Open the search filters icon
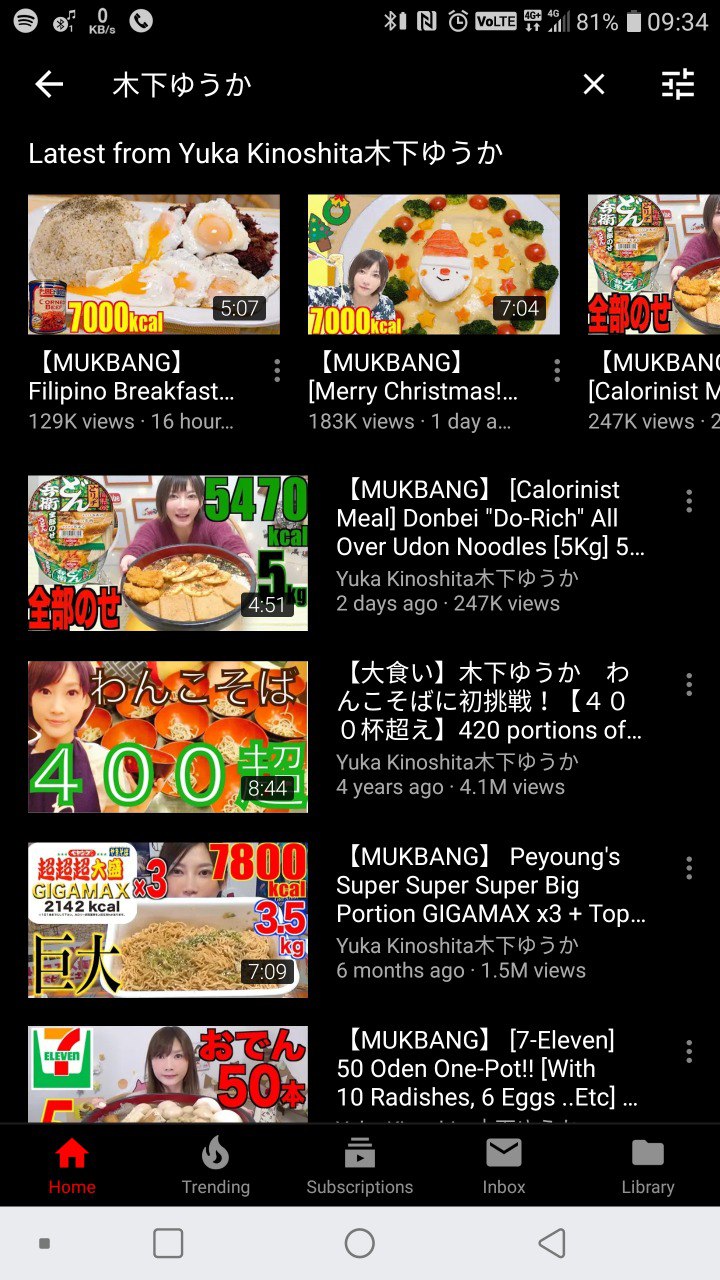Image resolution: width=720 pixels, height=1280 pixels. 678,85
